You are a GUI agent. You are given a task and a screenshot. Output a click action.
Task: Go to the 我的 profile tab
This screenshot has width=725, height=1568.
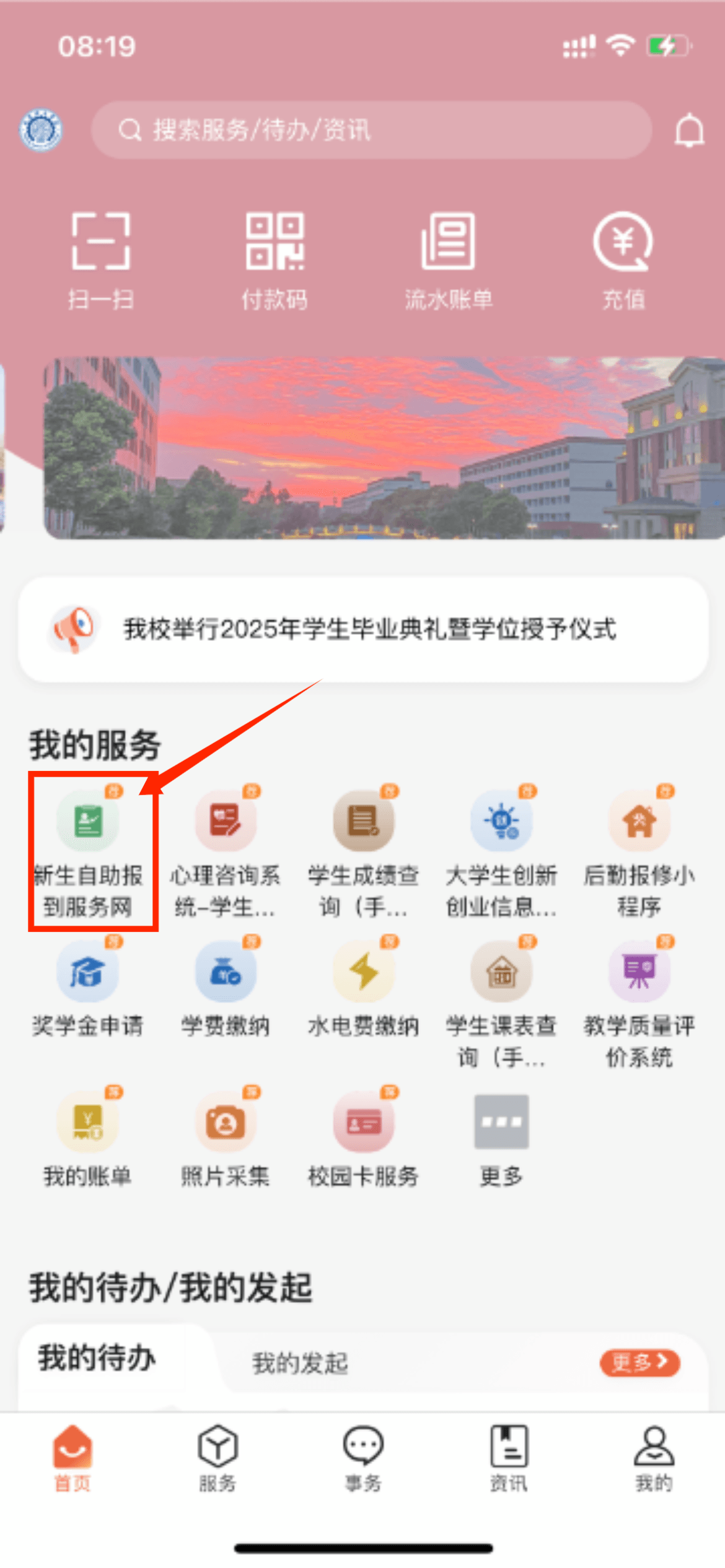[x=654, y=1457]
